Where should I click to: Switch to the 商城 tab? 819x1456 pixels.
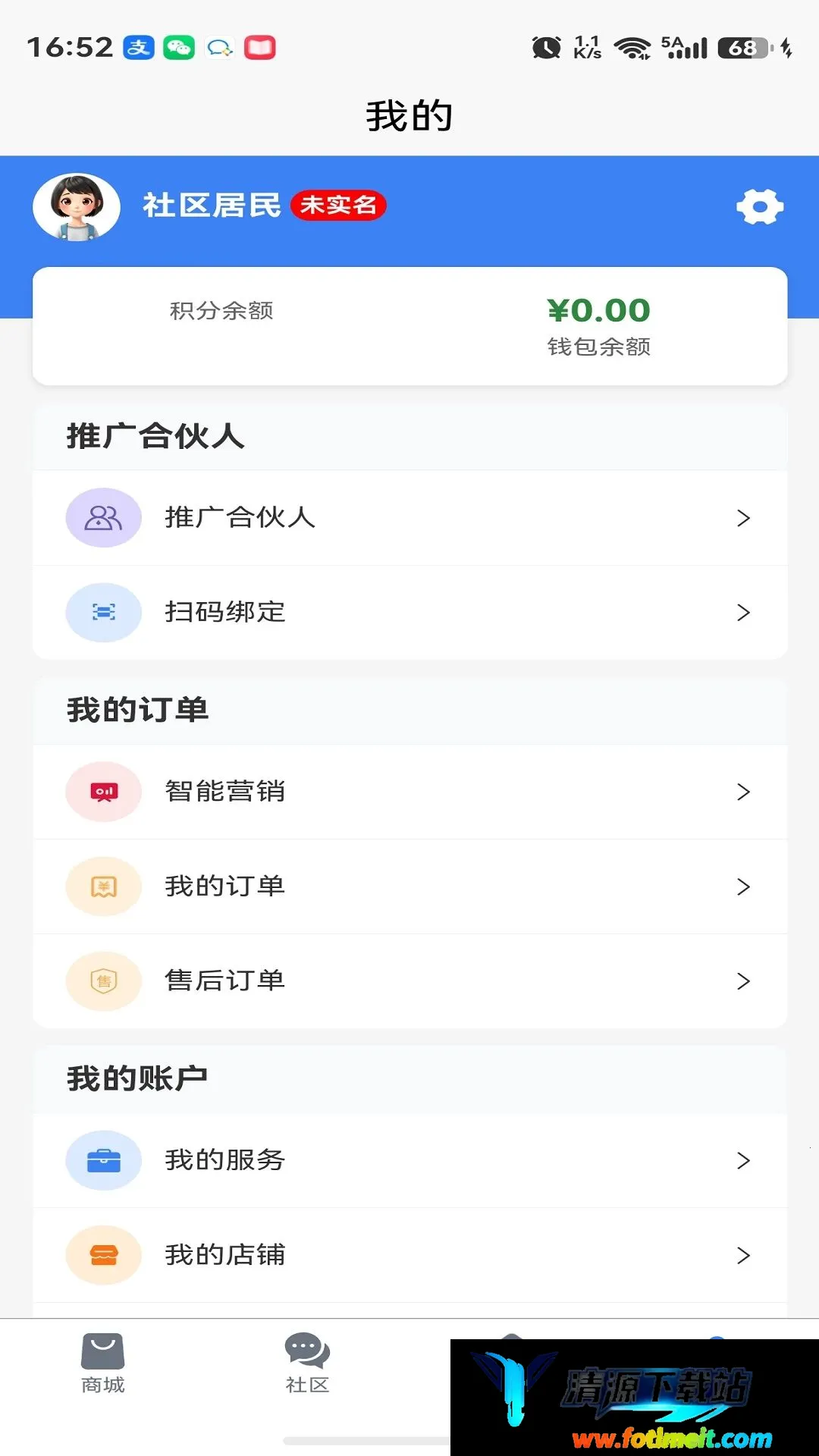(102, 1363)
